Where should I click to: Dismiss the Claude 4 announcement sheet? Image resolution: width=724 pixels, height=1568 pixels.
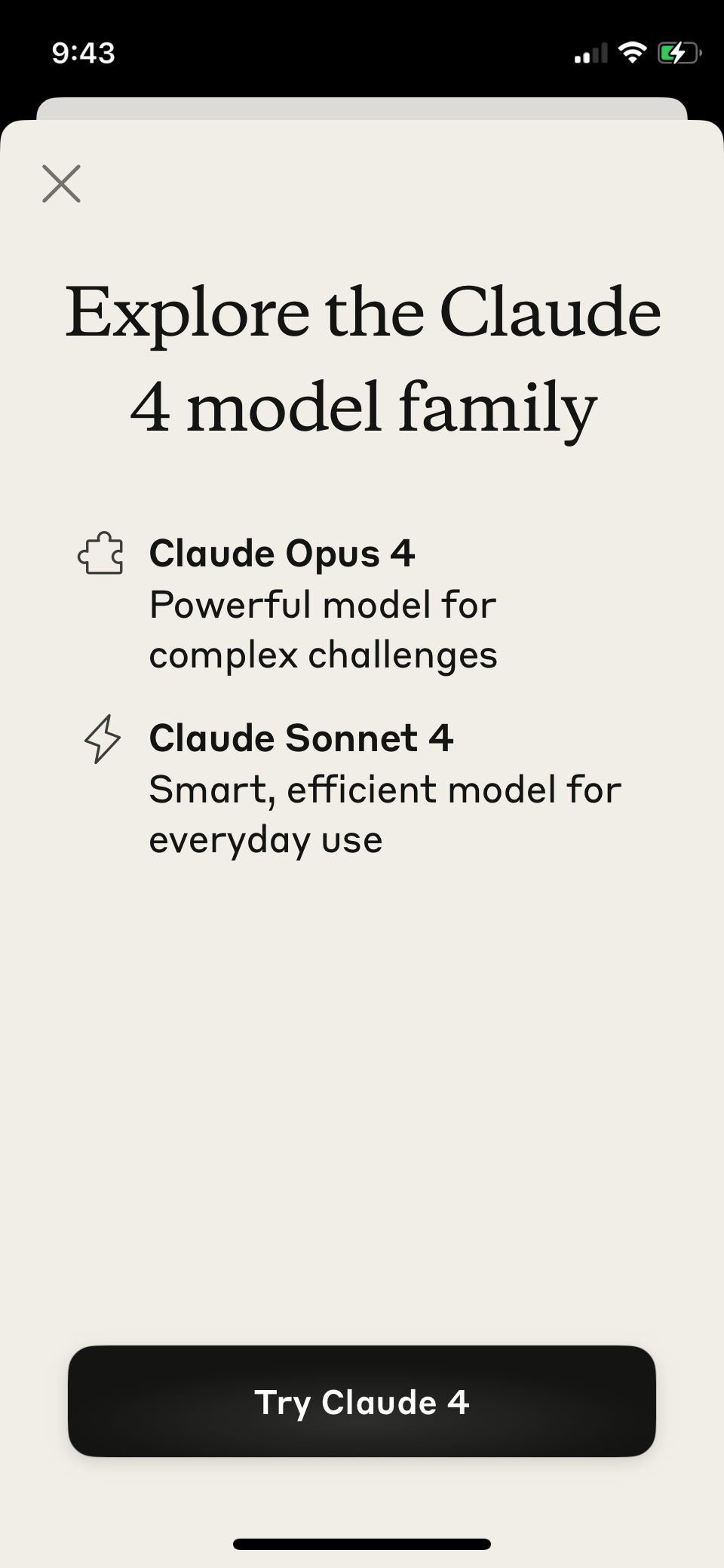[61, 184]
